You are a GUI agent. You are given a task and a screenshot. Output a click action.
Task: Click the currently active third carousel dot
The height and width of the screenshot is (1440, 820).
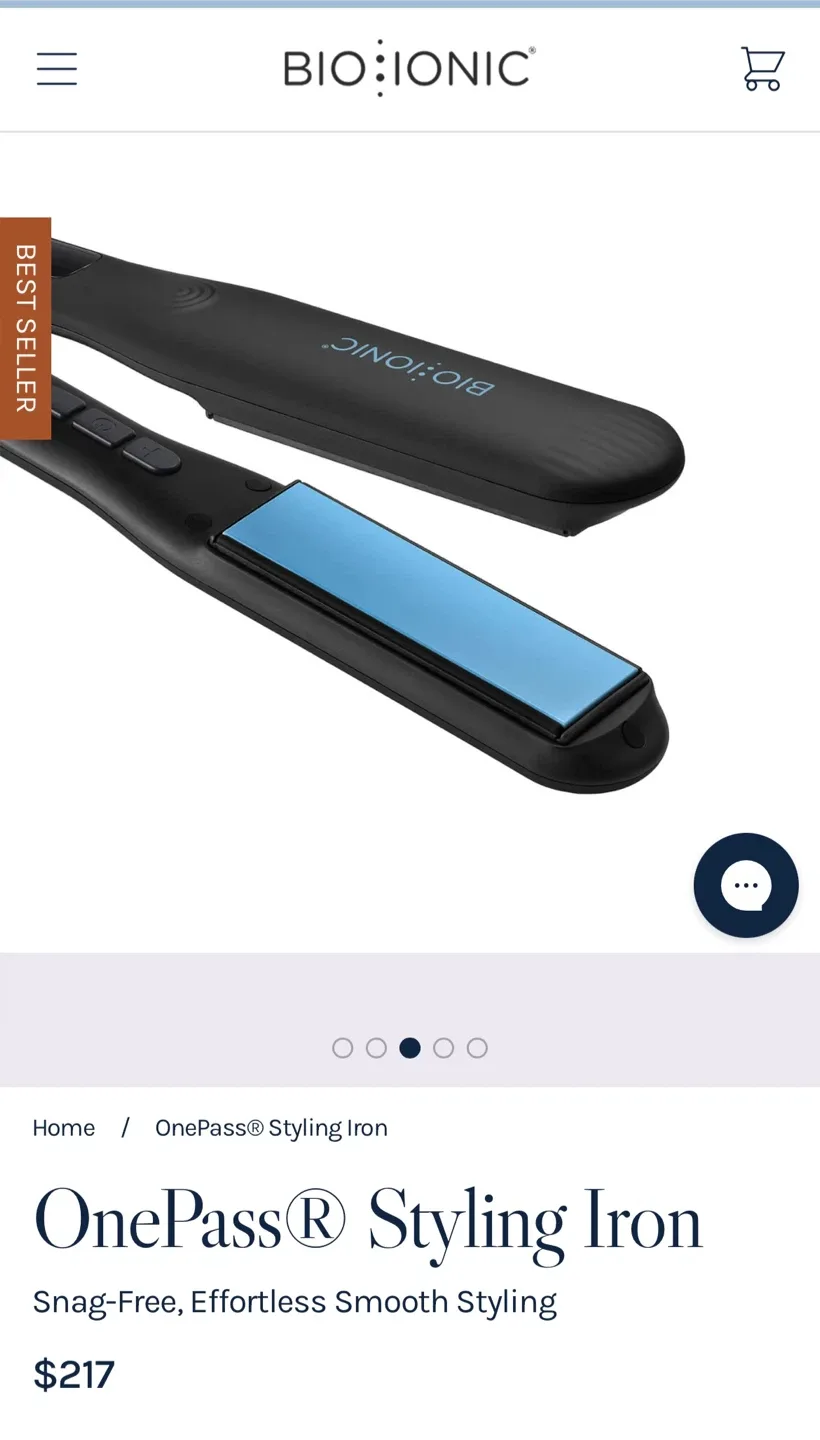(x=410, y=1047)
